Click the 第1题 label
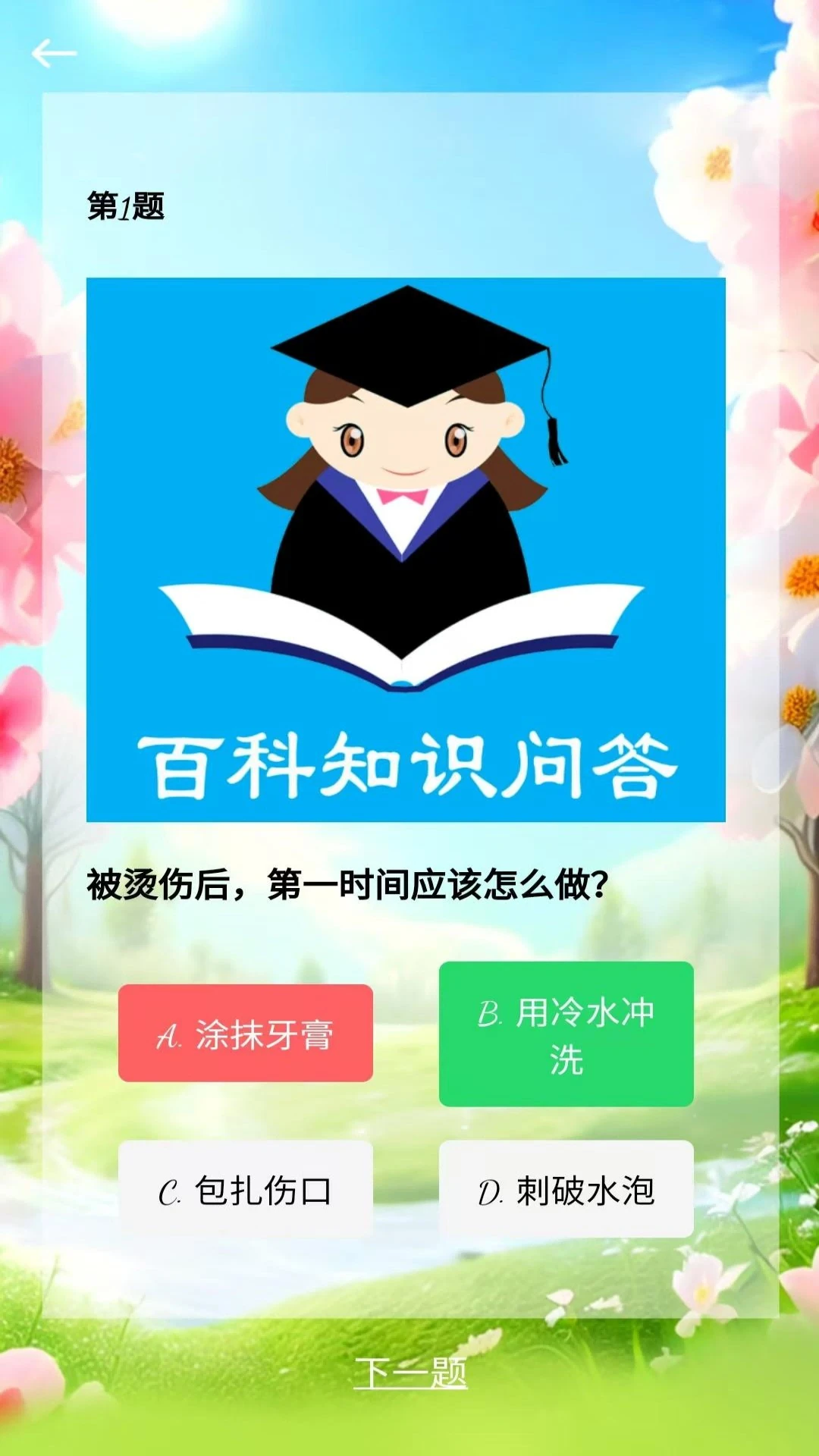Image resolution: width=819 pixels, height=1456 pixels. pyautogui.click(x=125, y=203)
